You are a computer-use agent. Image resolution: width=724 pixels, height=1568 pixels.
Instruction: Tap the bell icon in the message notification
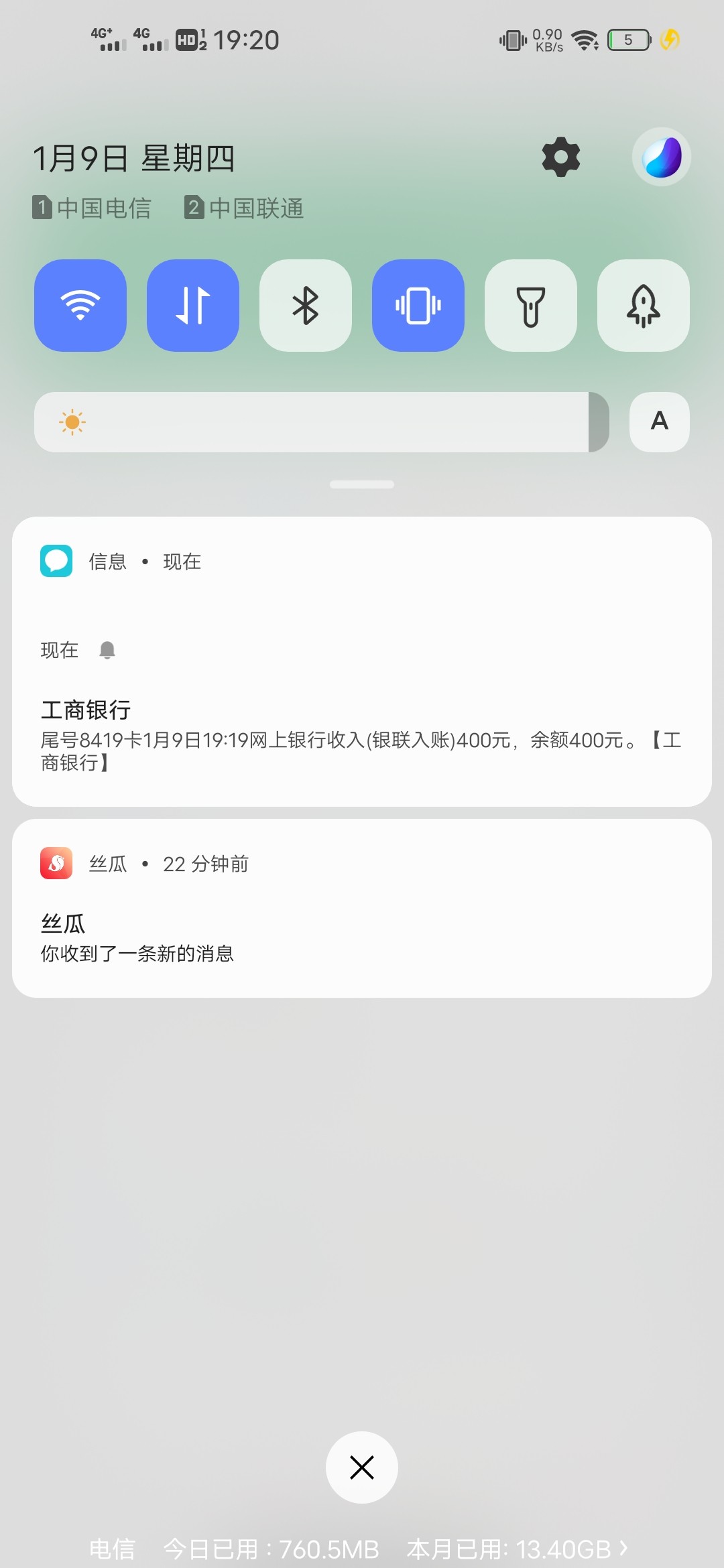[x=107, y=650]
